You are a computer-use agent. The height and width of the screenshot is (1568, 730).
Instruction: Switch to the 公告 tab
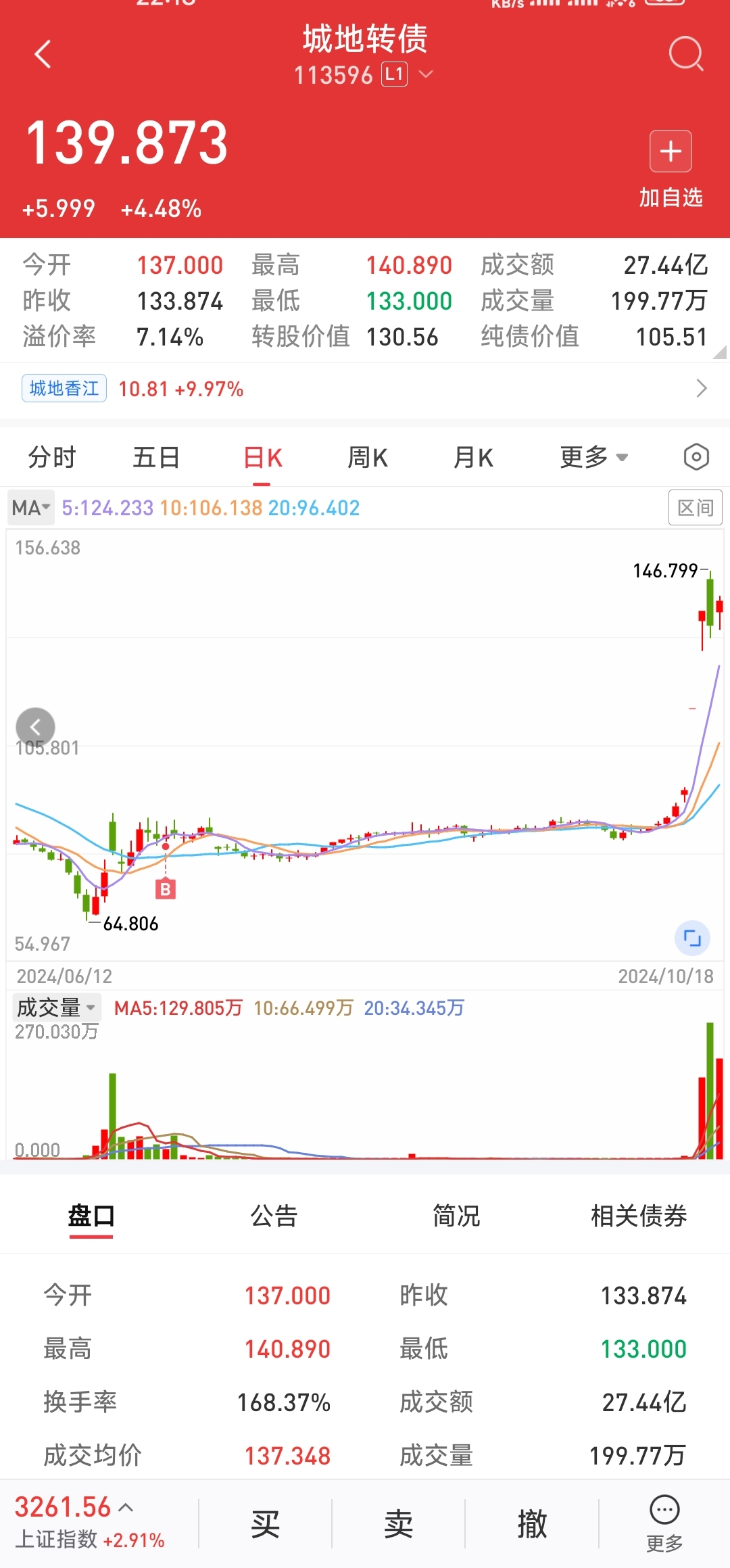tap(274, 1216)
